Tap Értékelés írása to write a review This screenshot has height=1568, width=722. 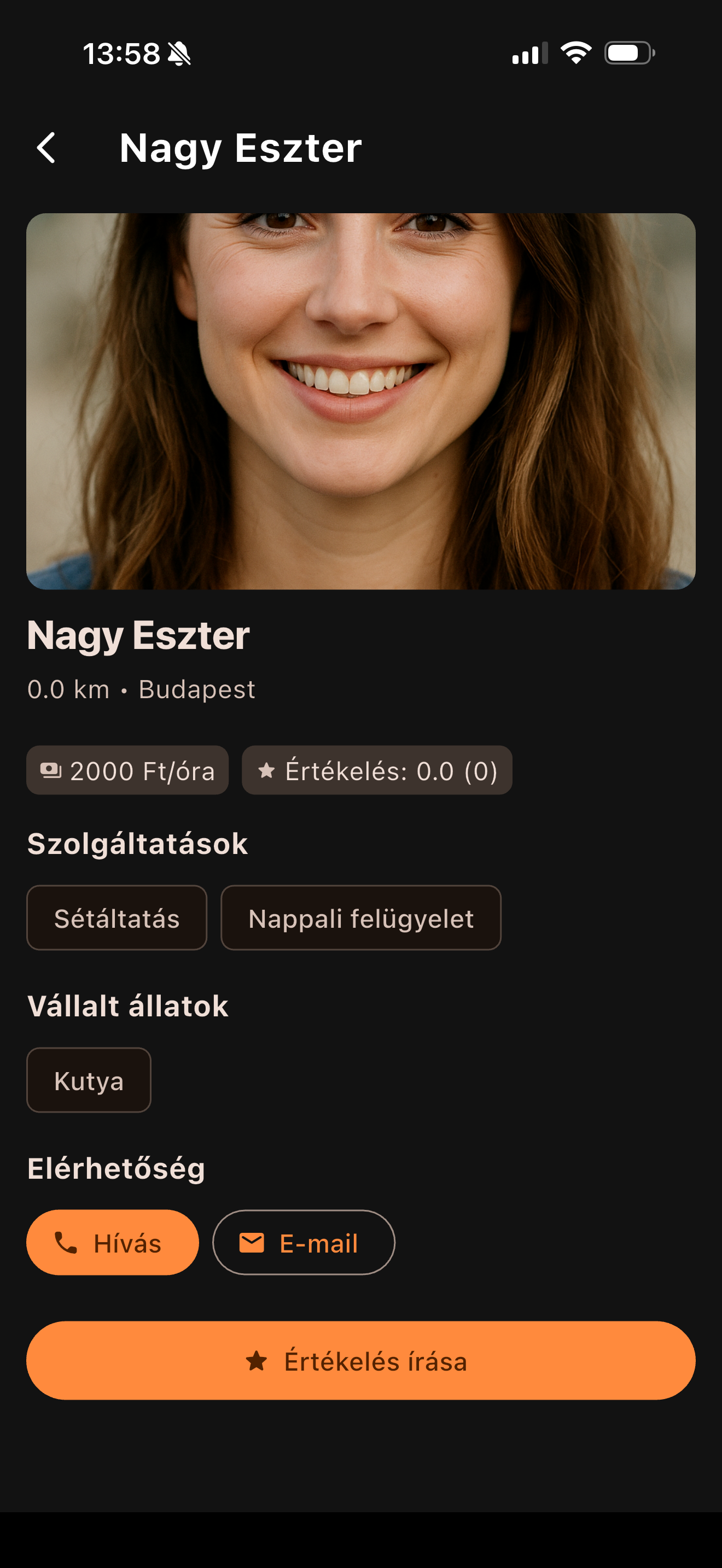(x=360, y=1360)
